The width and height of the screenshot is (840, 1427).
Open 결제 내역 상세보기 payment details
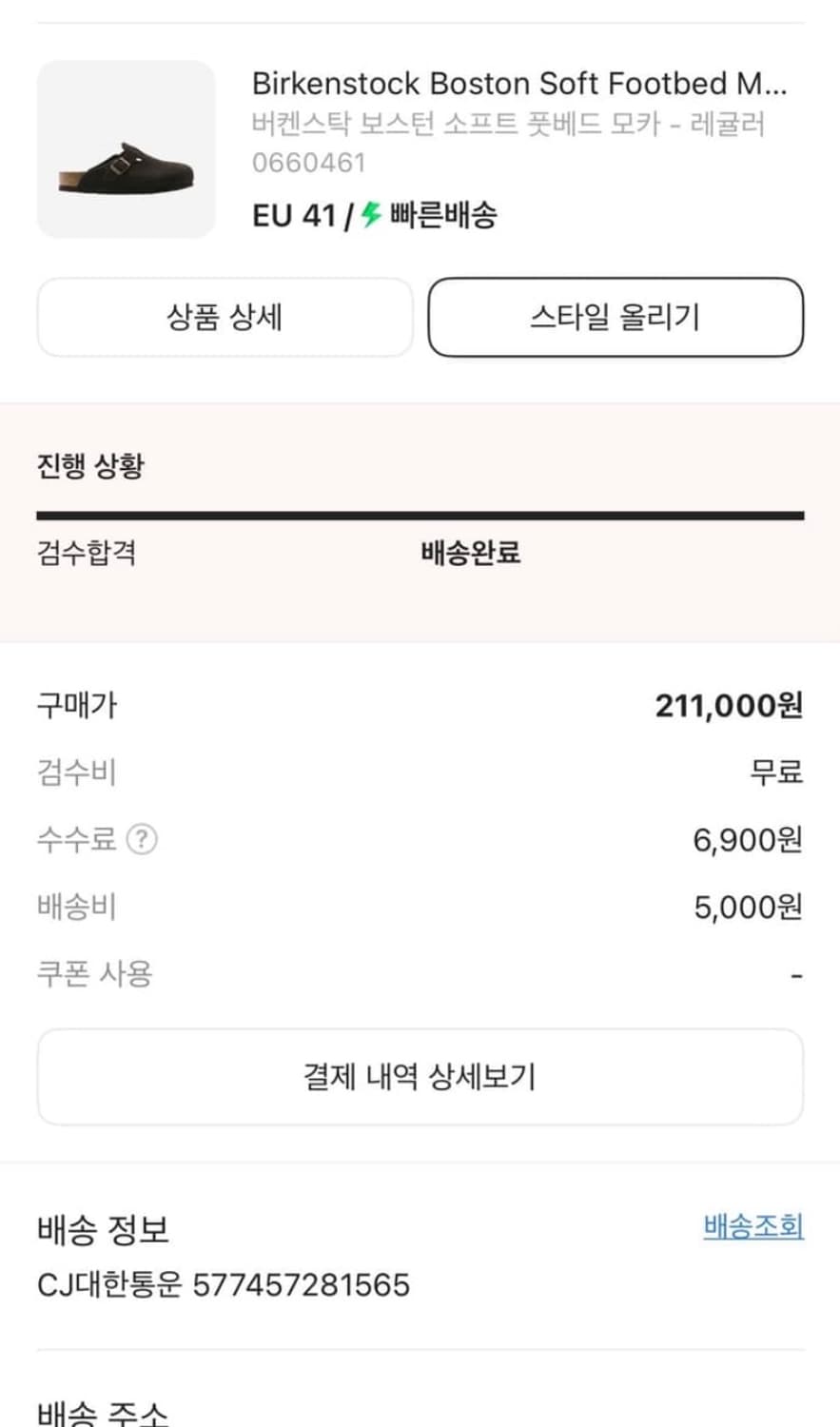(420, 1076)
